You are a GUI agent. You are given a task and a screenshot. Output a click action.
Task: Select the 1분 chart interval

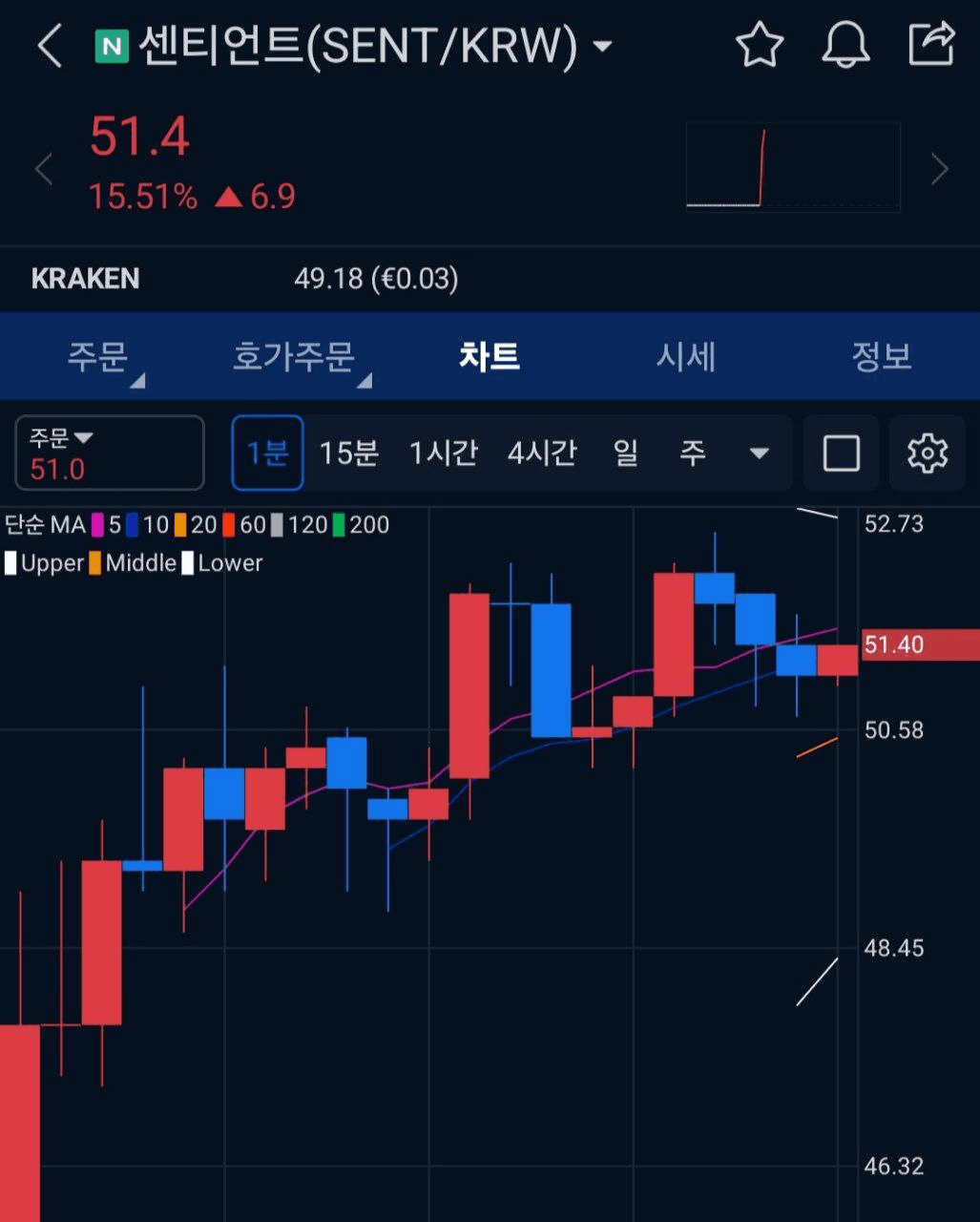point(268,453)
